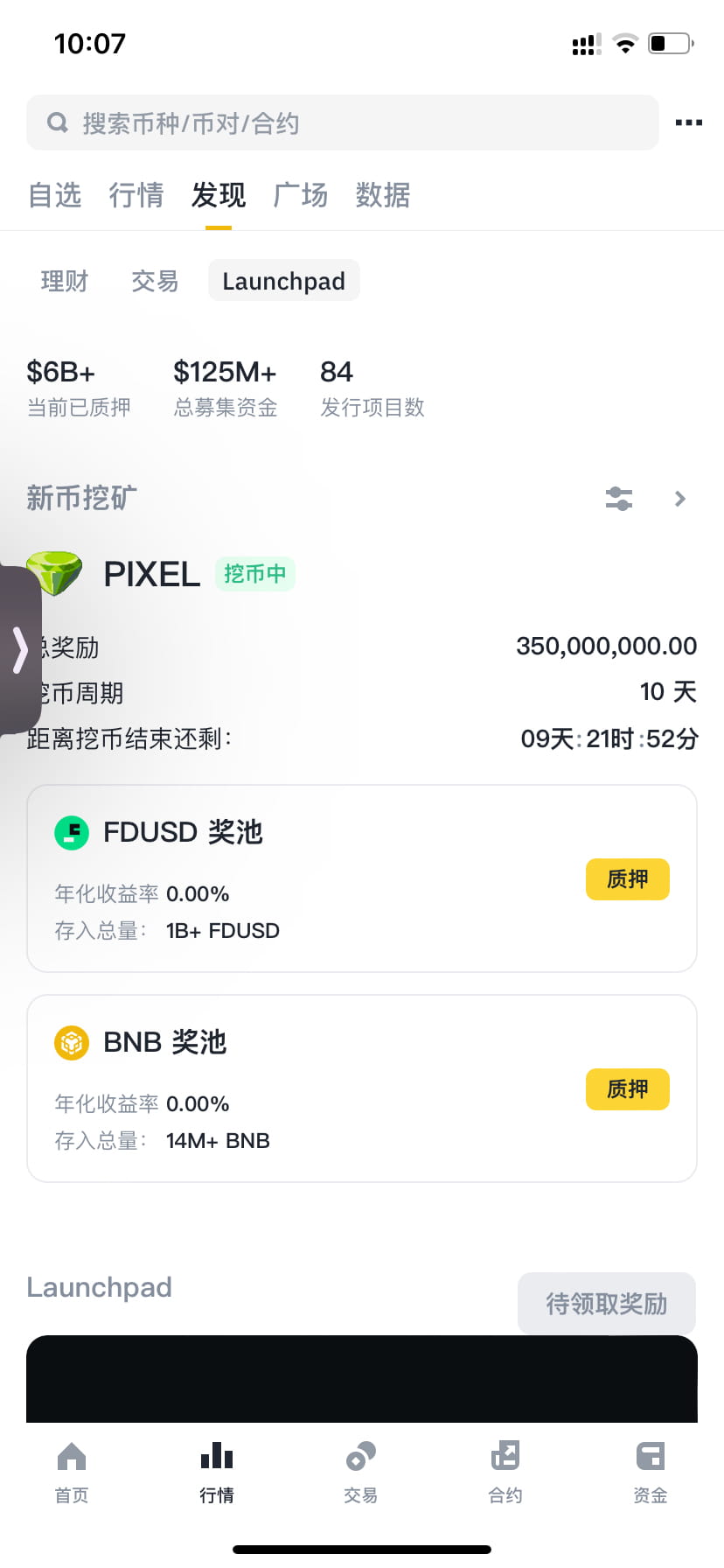This screenshot has width=724, height=1568.
Task: Expand 新币挖矿 via its right chevron
Action: tap(679, 498)
